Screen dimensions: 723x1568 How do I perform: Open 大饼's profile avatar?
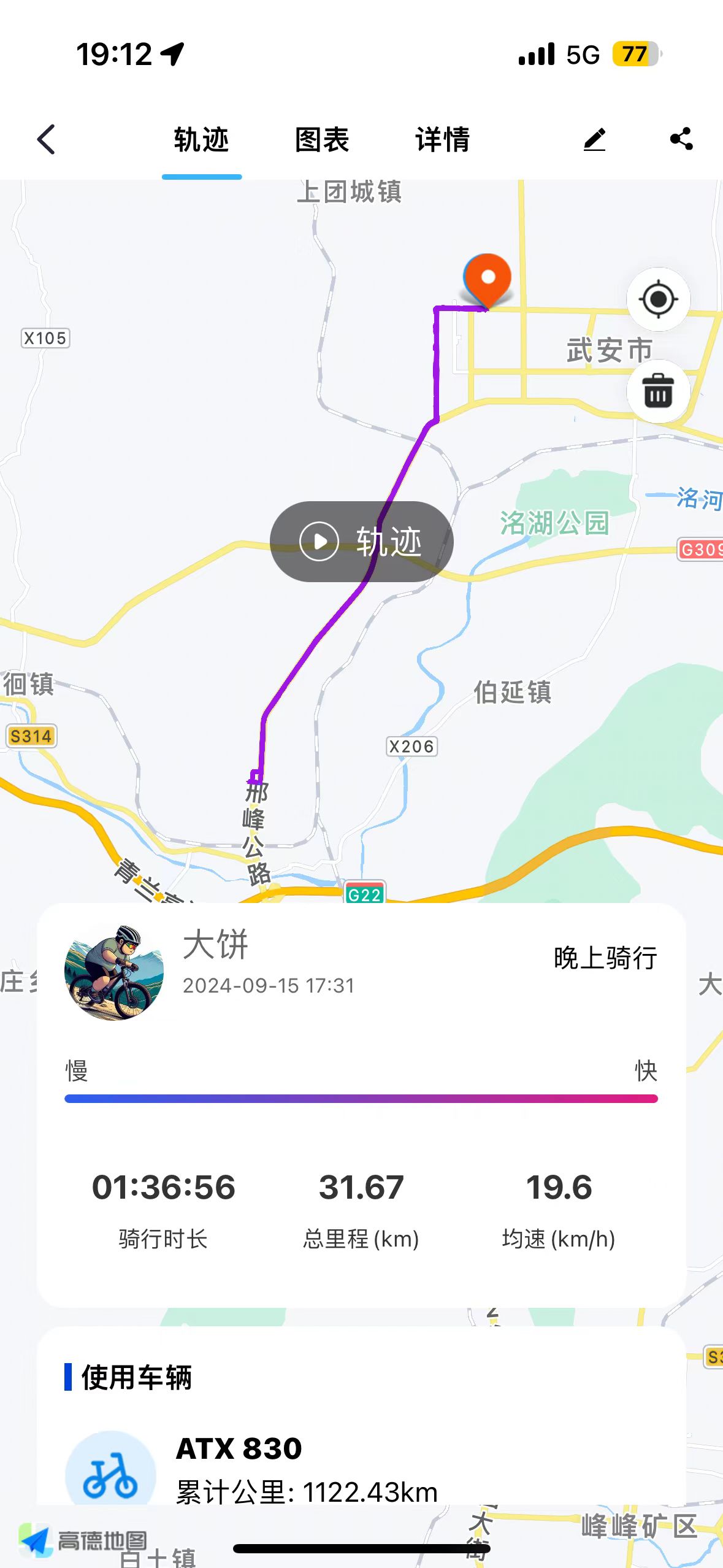click(114, 972)
